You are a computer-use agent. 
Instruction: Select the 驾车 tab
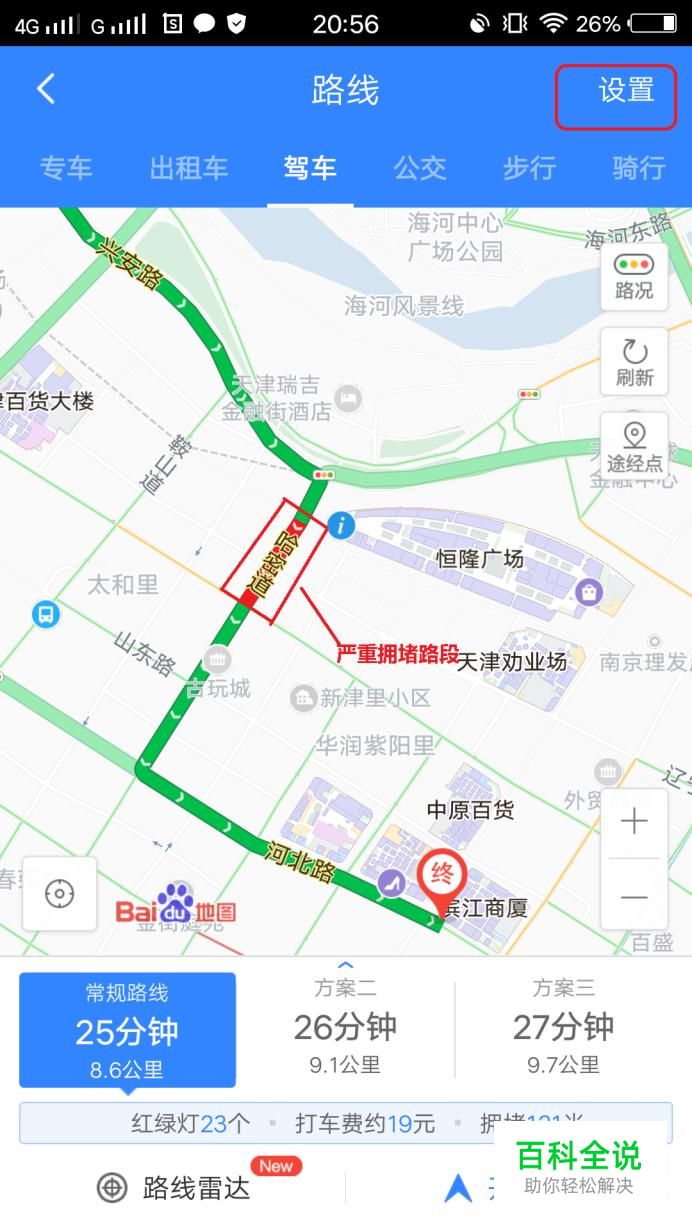[x=310, y=167]
